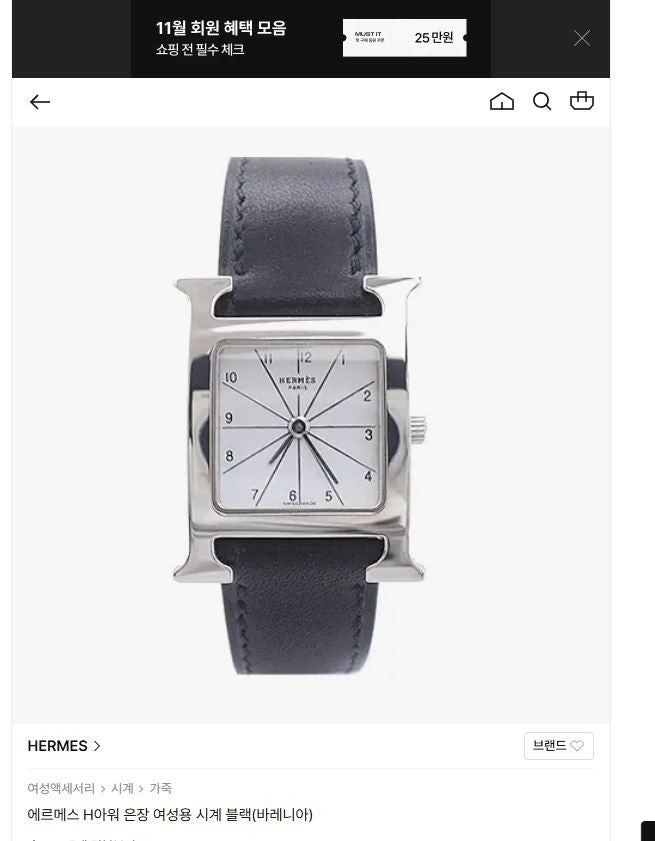Open the shopping cart

582,101
